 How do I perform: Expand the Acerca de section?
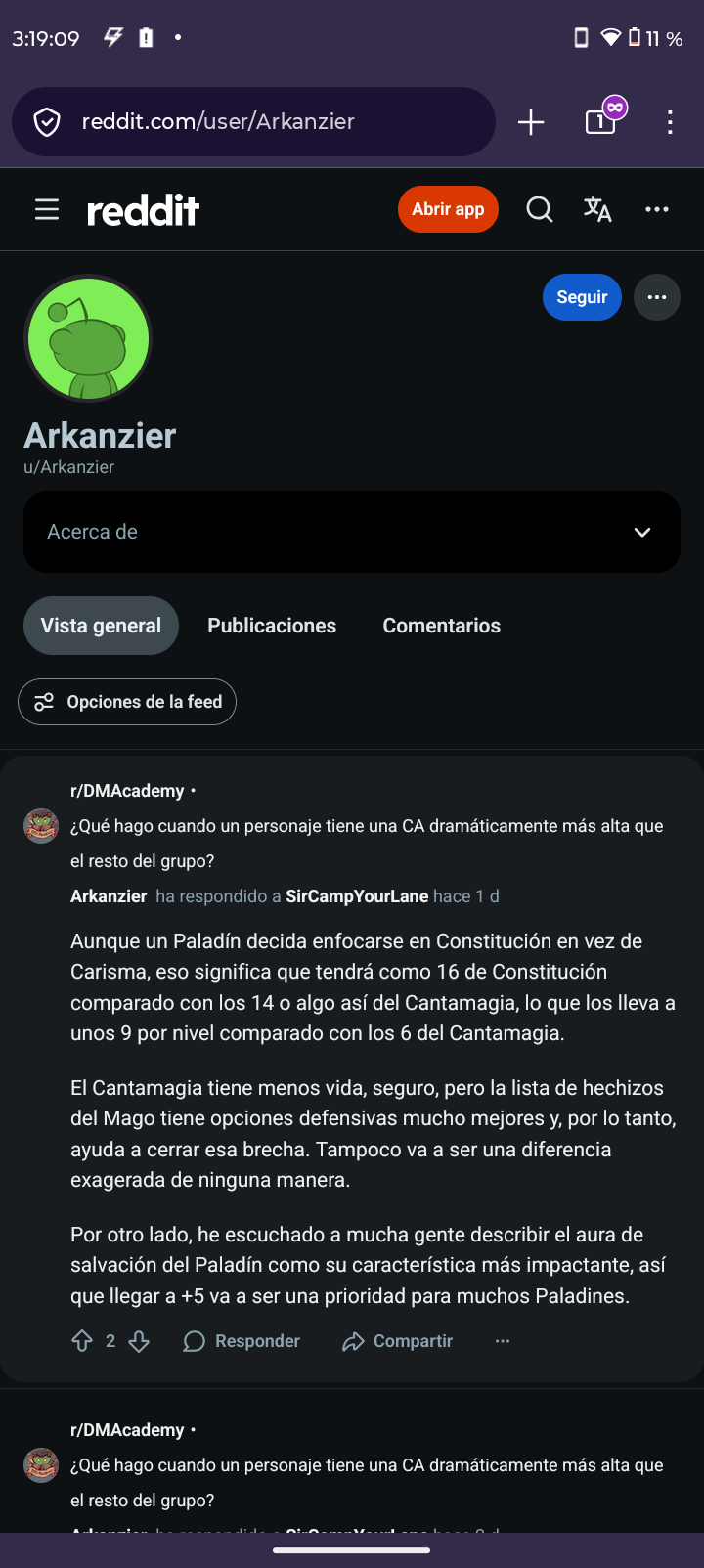coord(352,532)
